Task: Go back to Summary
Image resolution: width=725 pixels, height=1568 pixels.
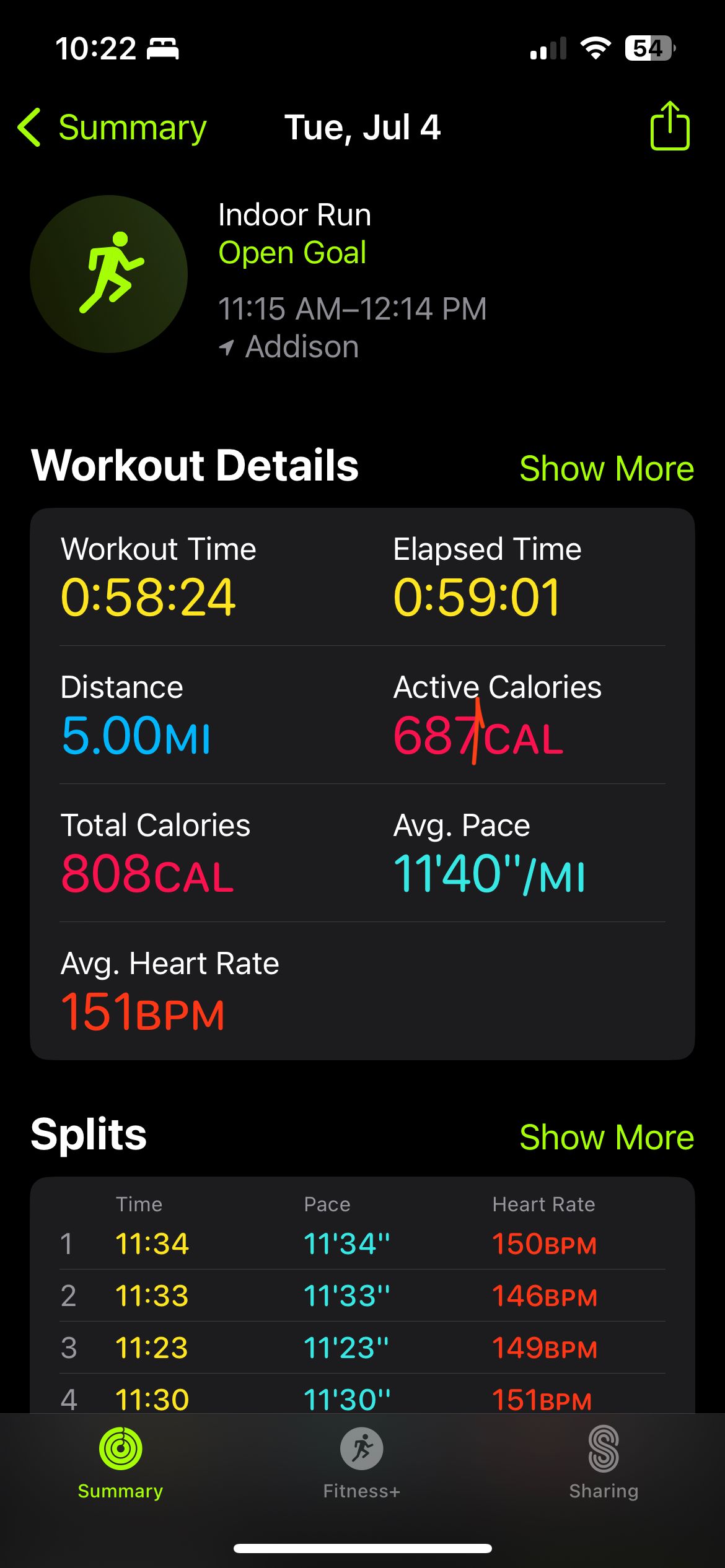Action: [x=112, y=128]
